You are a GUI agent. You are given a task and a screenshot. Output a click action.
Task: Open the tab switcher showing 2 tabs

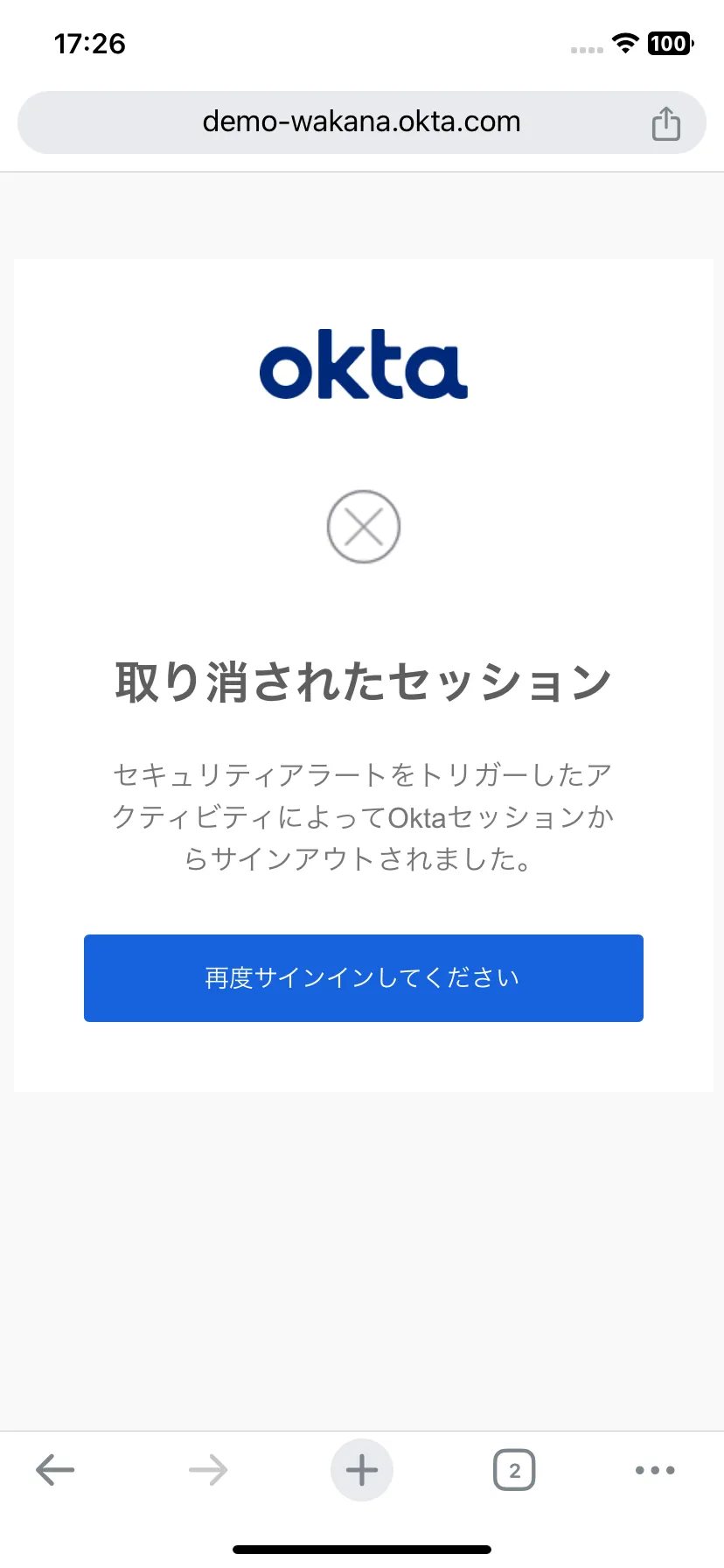pos(514,1470)
